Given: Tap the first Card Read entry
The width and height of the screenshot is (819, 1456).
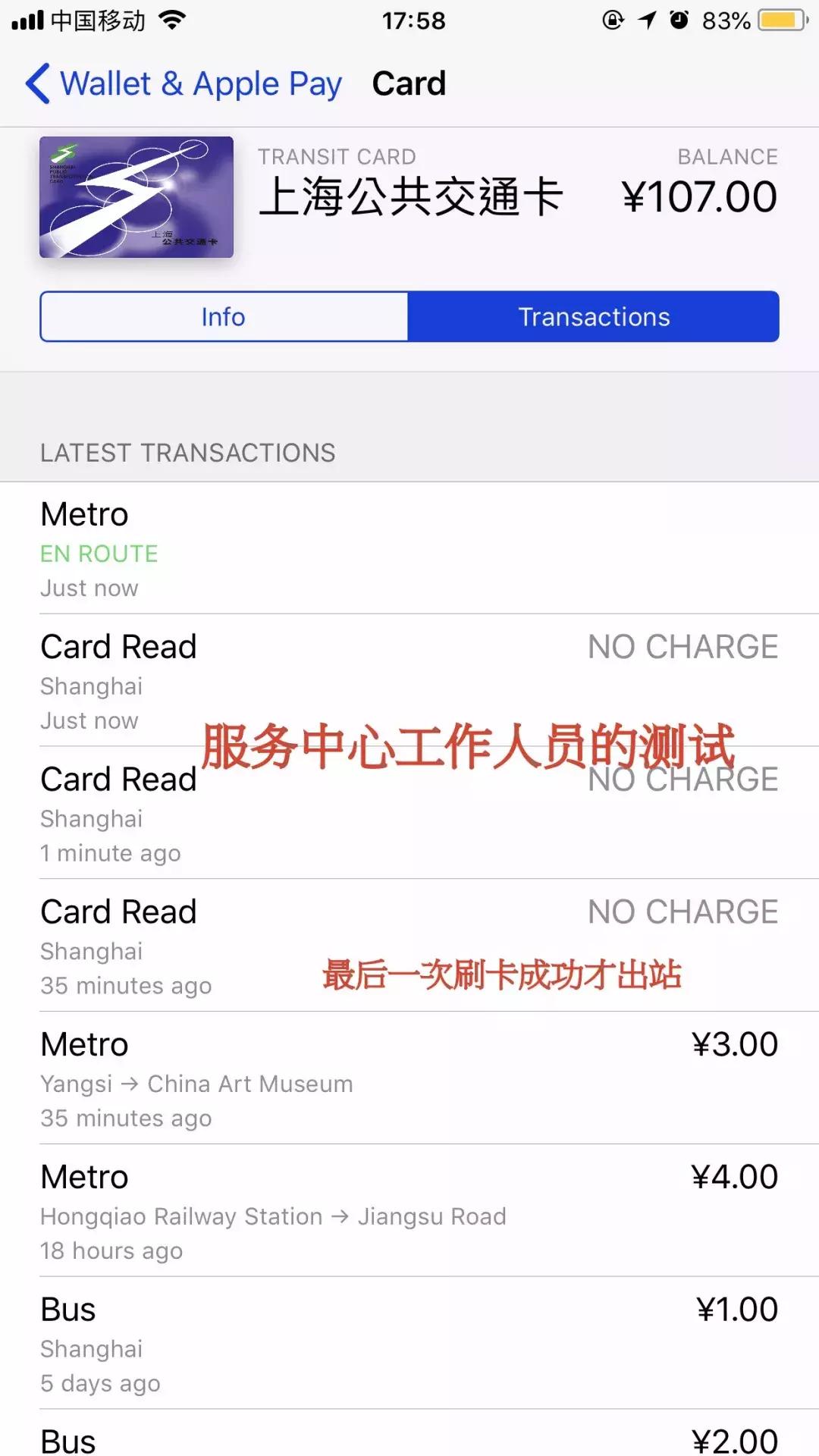Looking at the screenshot, I should point(409,681).
